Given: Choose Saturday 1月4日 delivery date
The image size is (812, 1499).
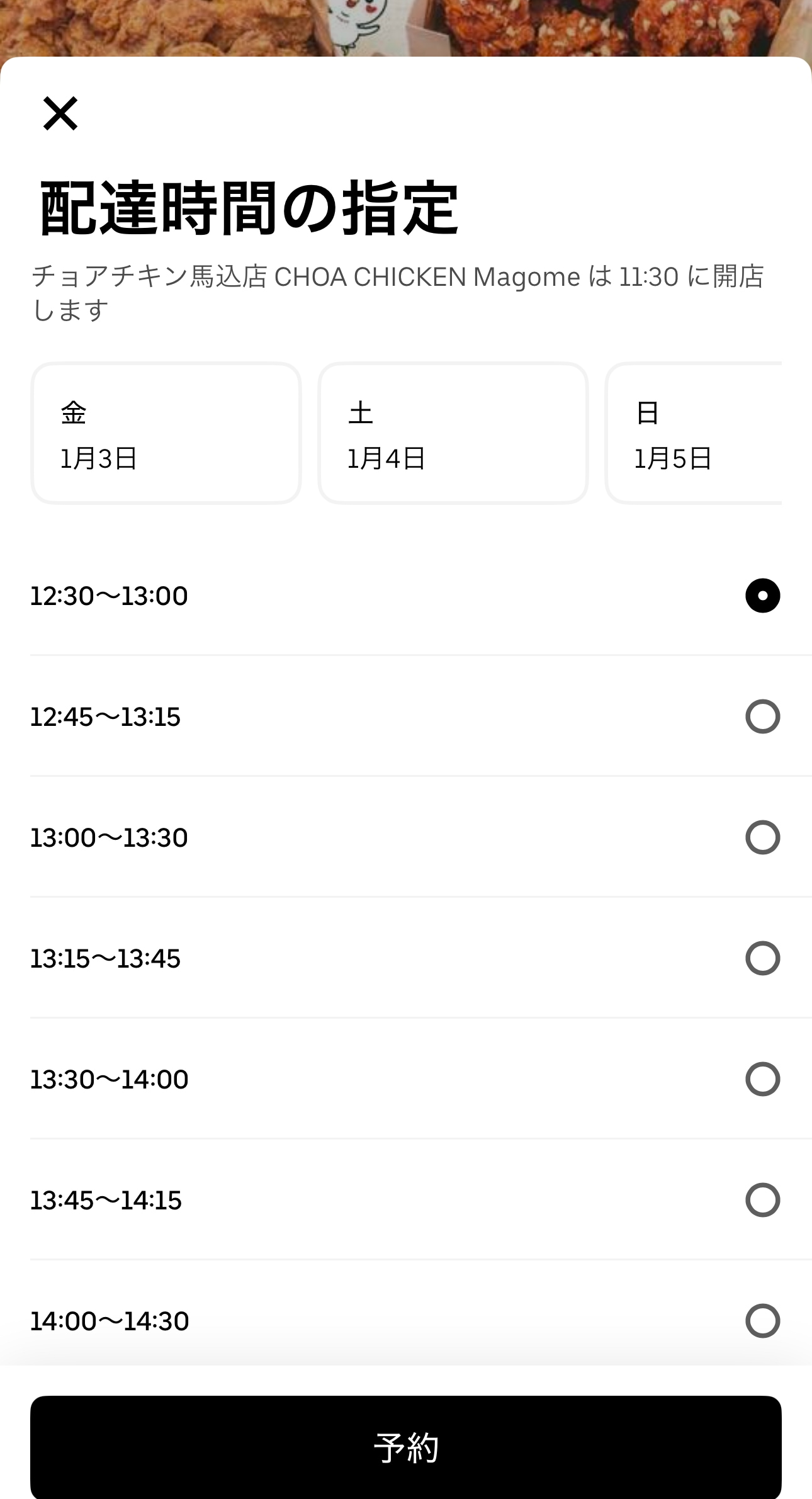Looking at the screenshot, I should (453, 433).
